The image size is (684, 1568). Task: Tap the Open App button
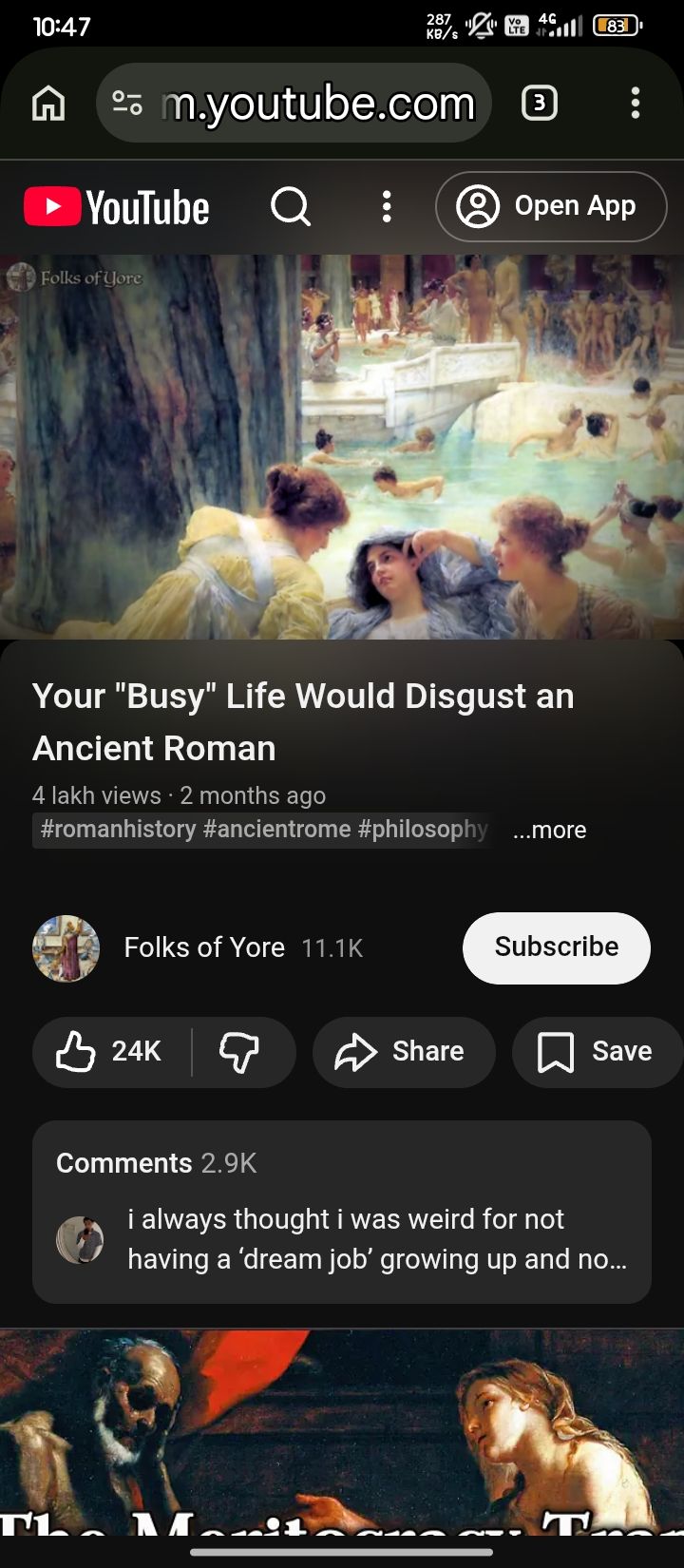(551, 206)
